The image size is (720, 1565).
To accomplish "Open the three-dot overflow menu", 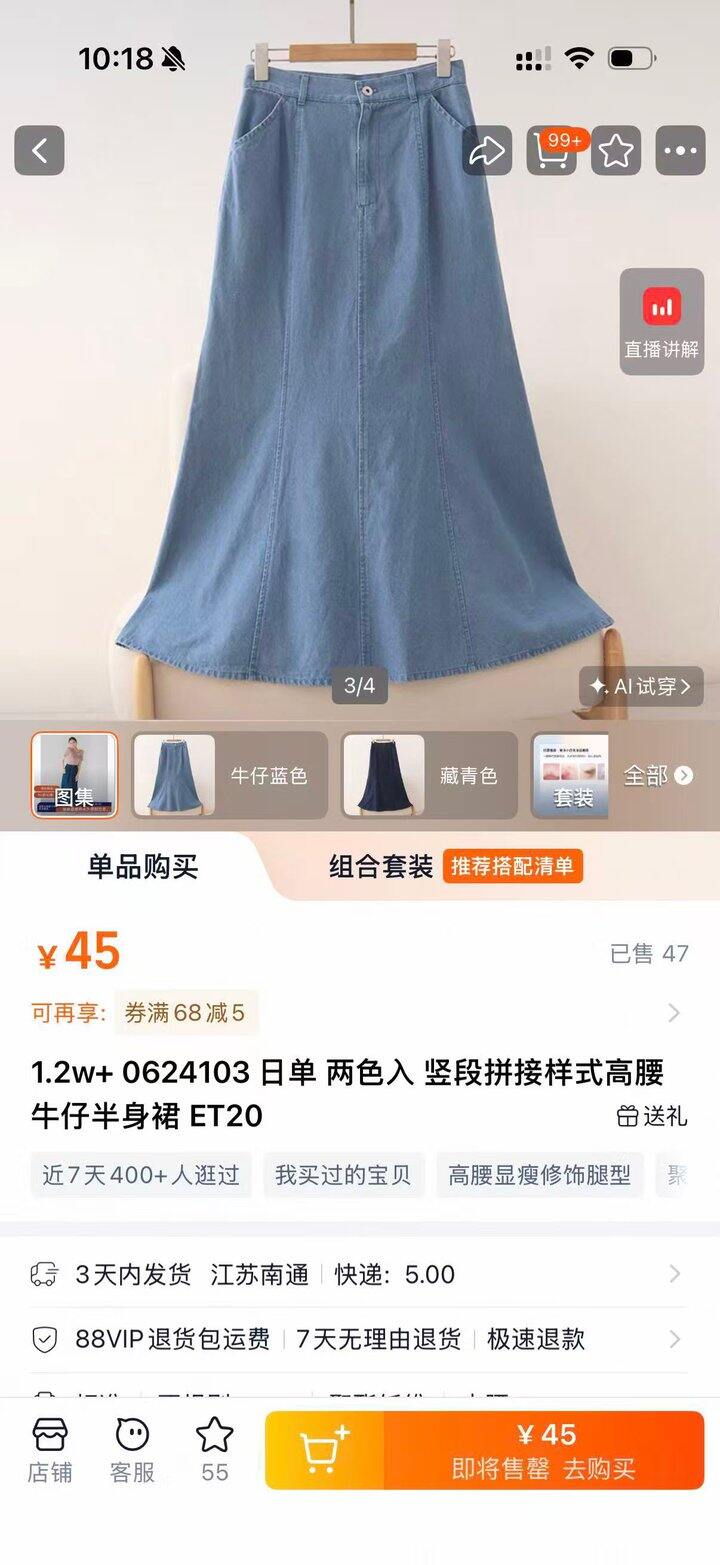I will click(x=680, y=151).
